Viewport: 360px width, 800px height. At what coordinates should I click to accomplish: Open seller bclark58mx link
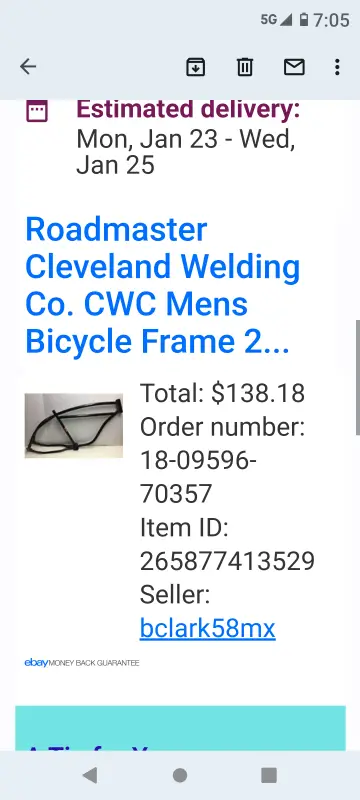[208, 629]
